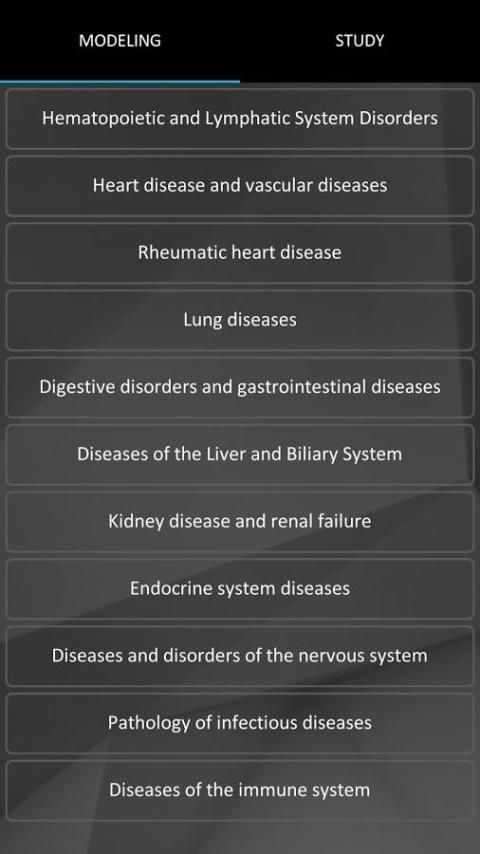Open Heart disease and vascular diseases

240,186
